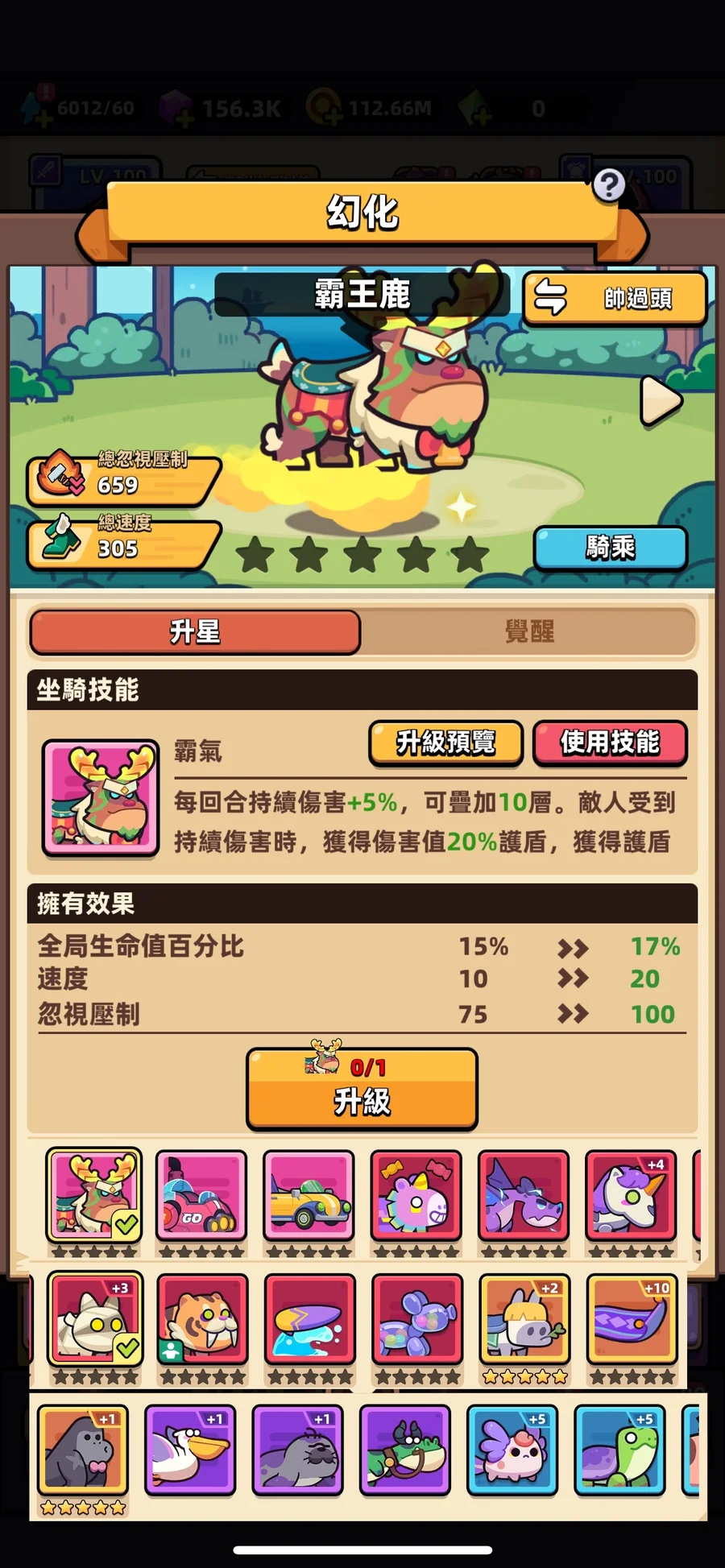
Task: Select the purple dragon mount tile
Action: [524, 1196]
